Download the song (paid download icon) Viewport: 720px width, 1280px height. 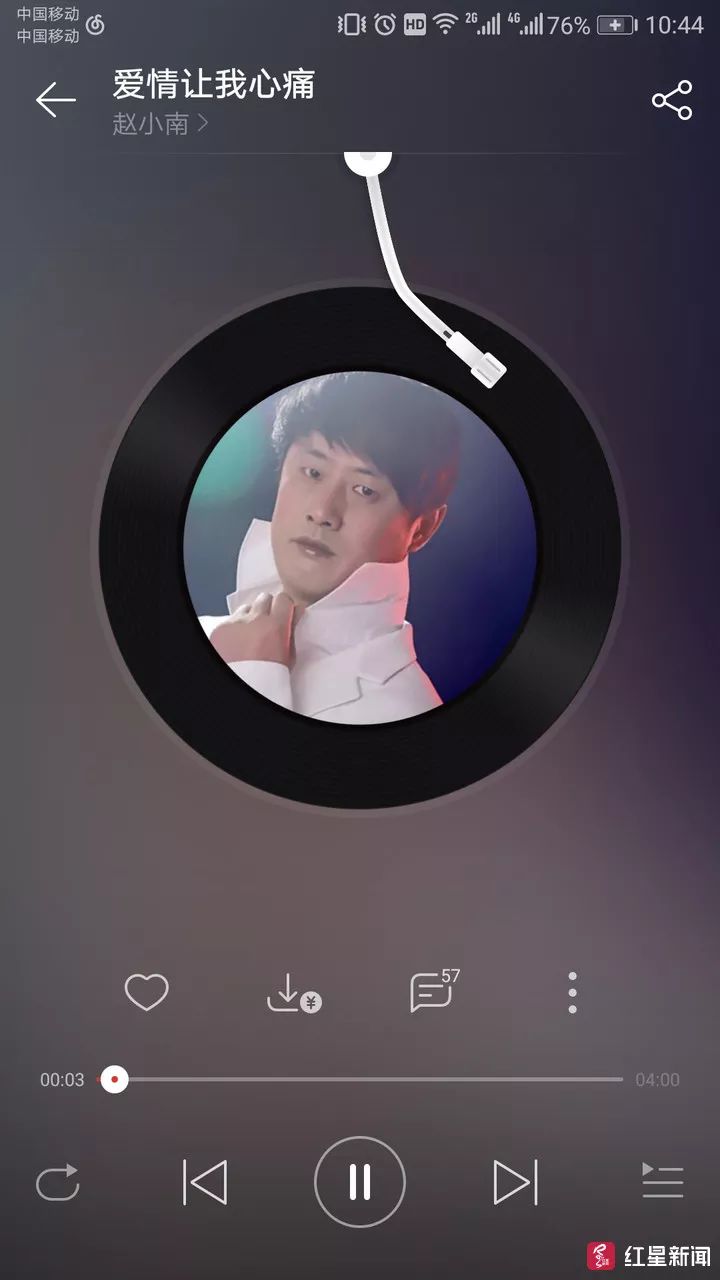pos(294,993)
